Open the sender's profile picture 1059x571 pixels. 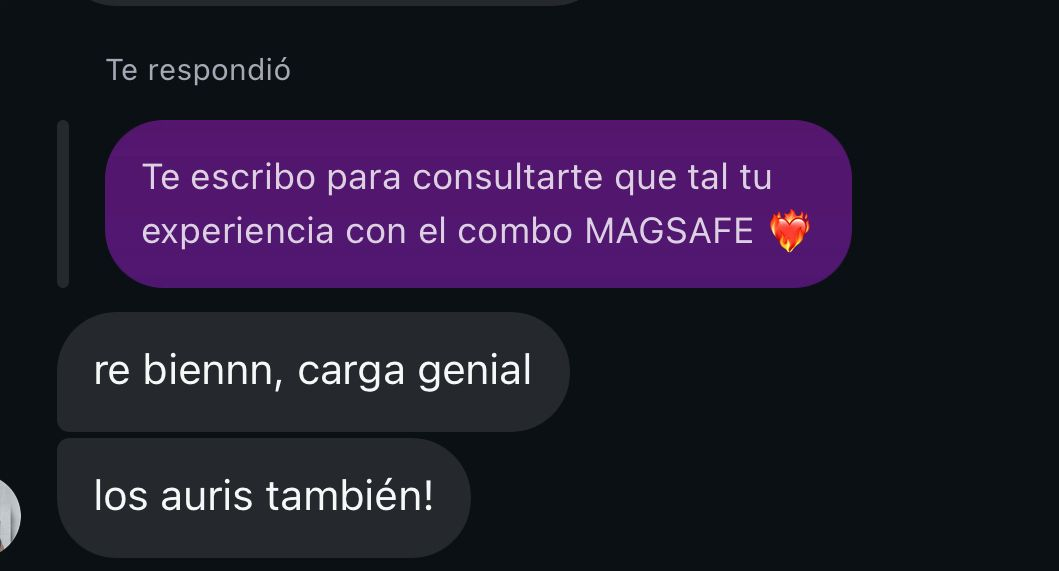pos(9,515)
